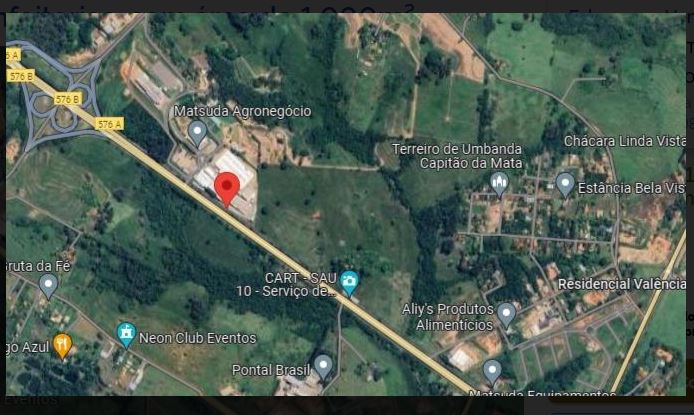This screenshot has height=415, width=694.
Task: Tap the Gruta da Fé marker
Action: [48, 286]
